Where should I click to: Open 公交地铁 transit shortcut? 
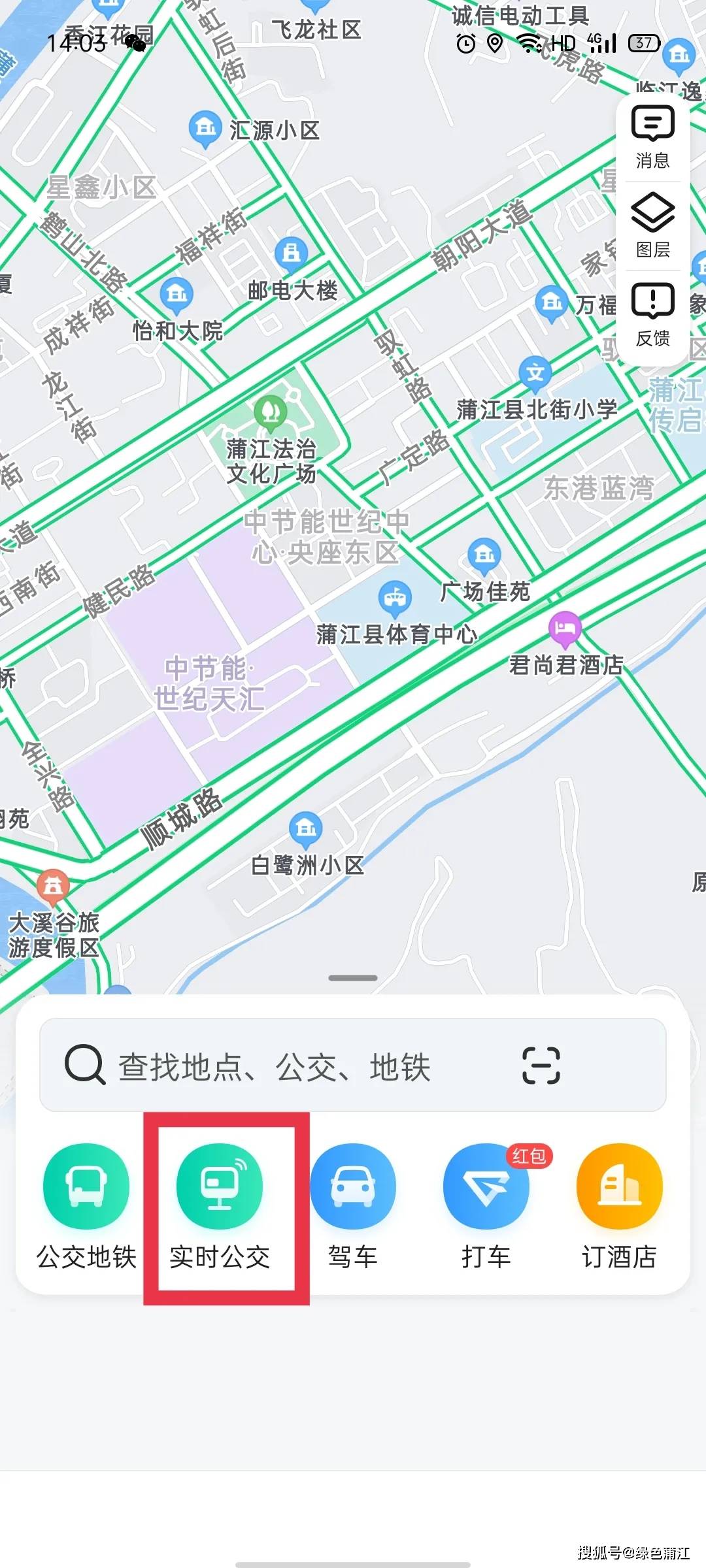pos(86,1206)
